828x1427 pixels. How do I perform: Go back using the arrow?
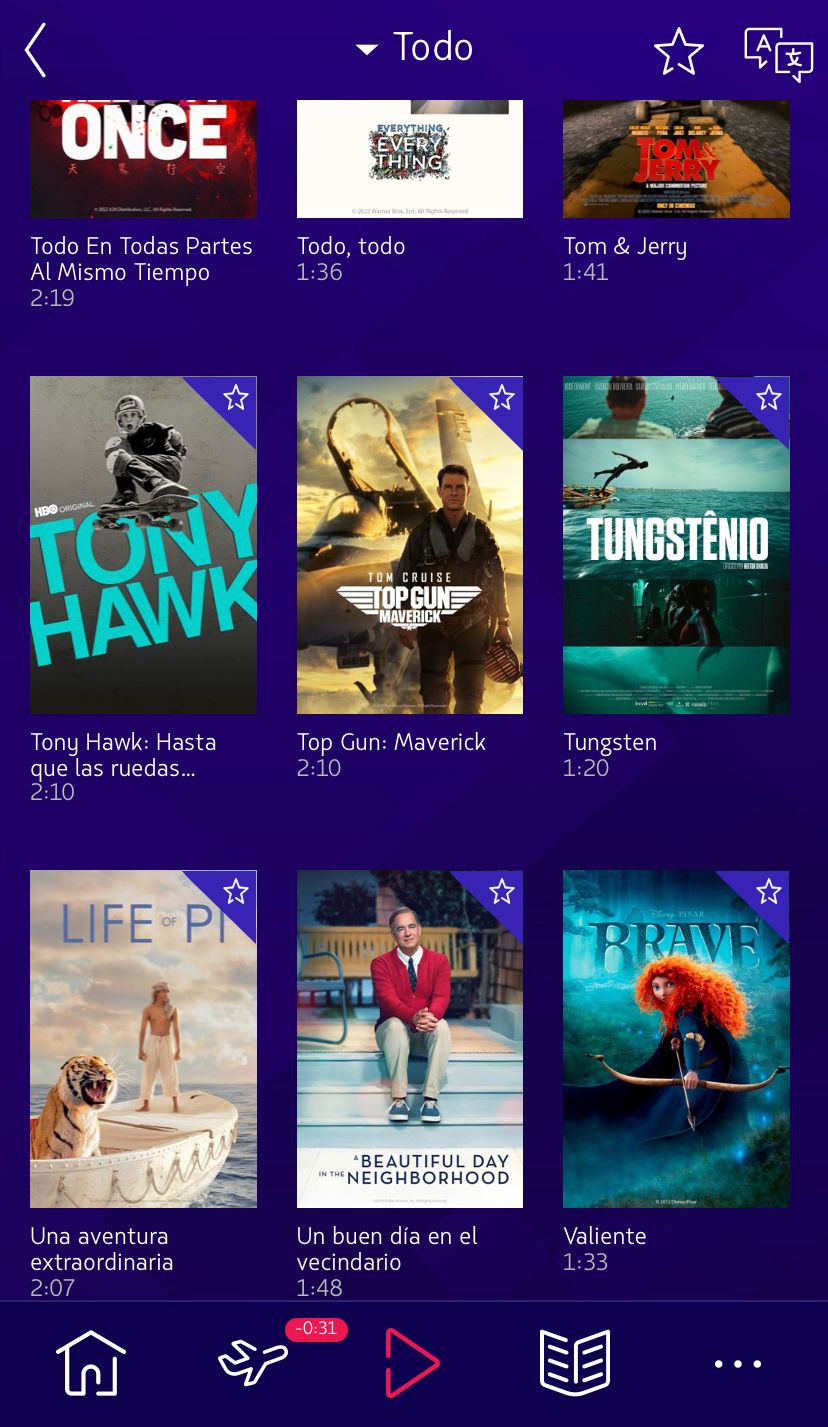tap(36, 50)
